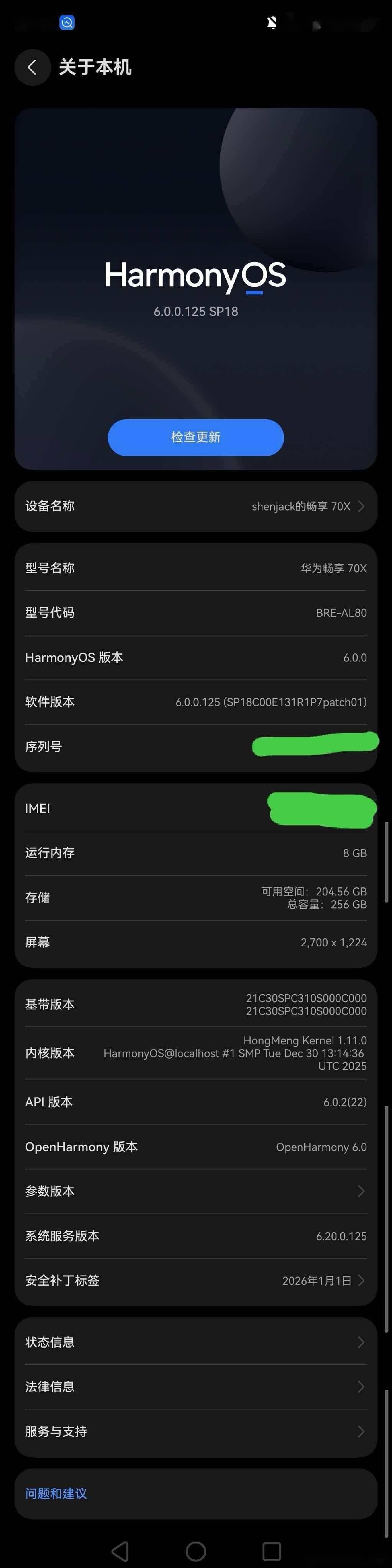
Task: Open the 设备名称 row
Action: 196,506
